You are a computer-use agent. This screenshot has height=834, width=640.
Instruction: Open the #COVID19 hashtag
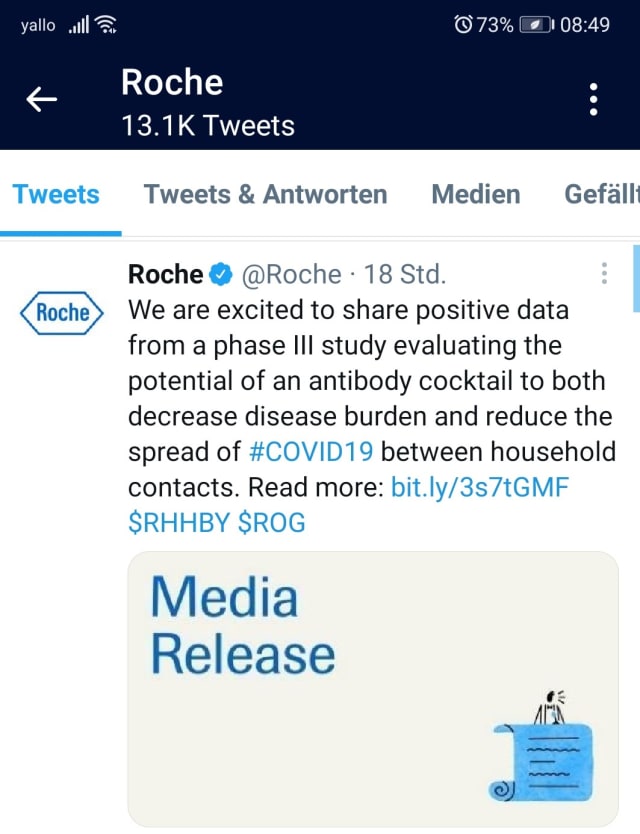tap(311, 451)
